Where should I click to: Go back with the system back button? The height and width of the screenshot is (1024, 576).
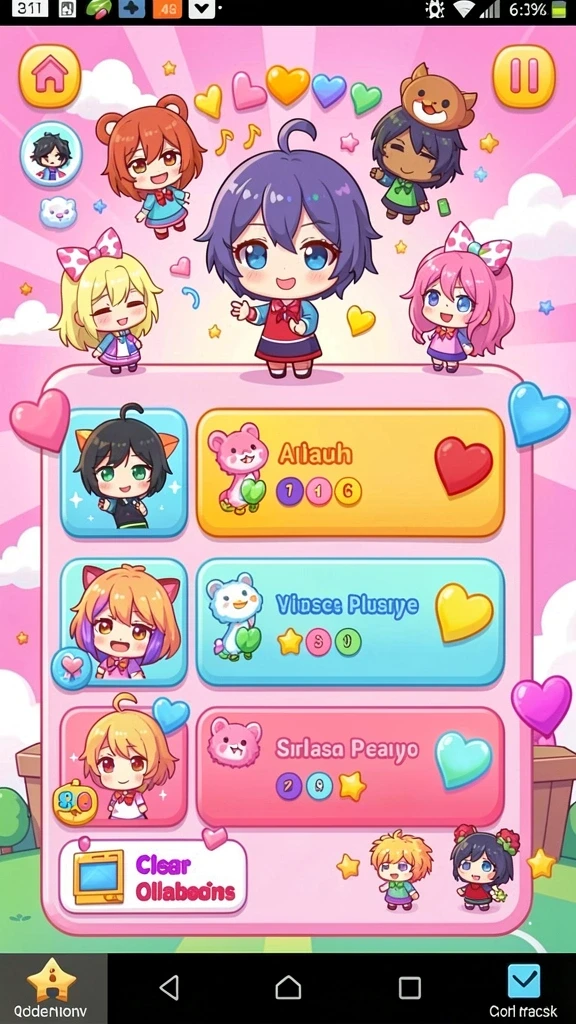tap(169, 988)
